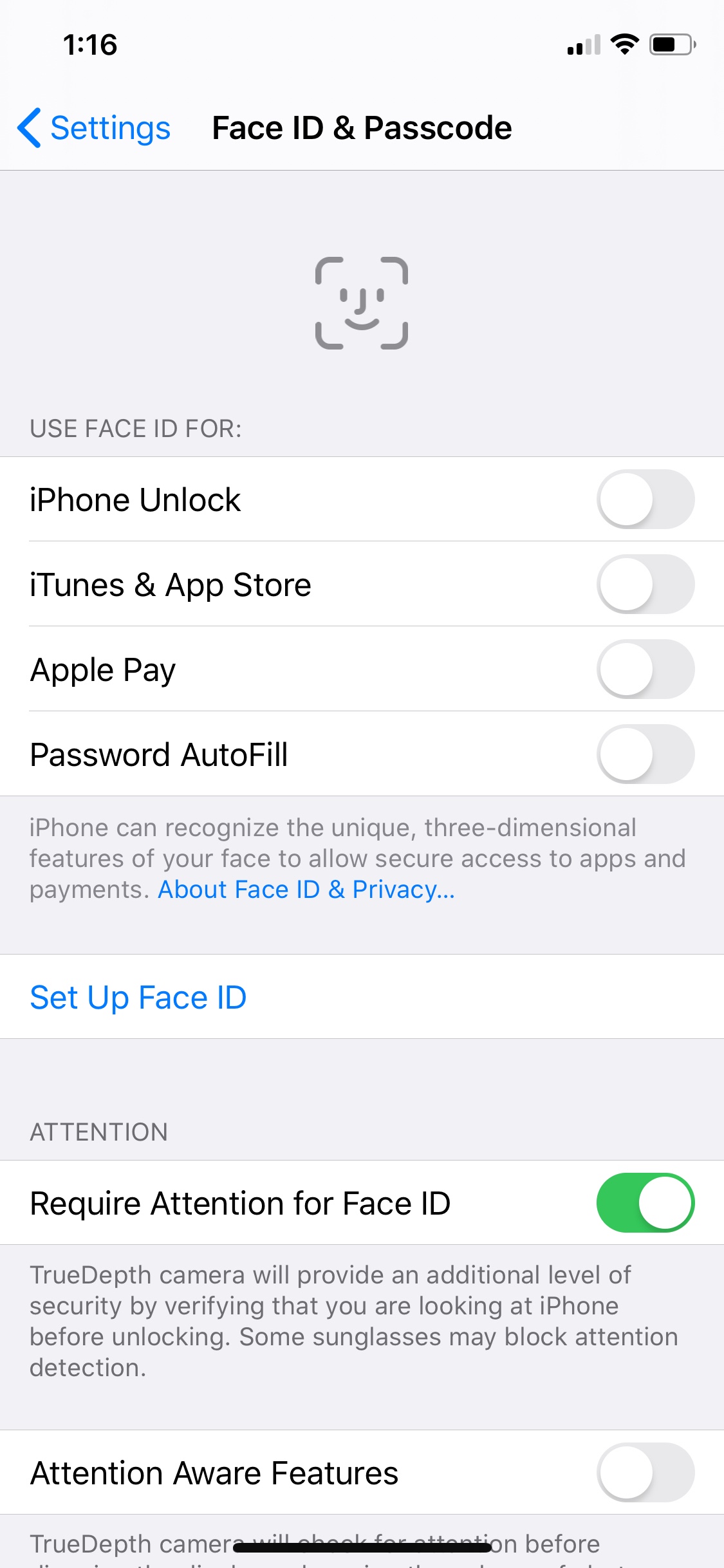
Task: Switch on Password AutoFill
Action: (645, 754)
